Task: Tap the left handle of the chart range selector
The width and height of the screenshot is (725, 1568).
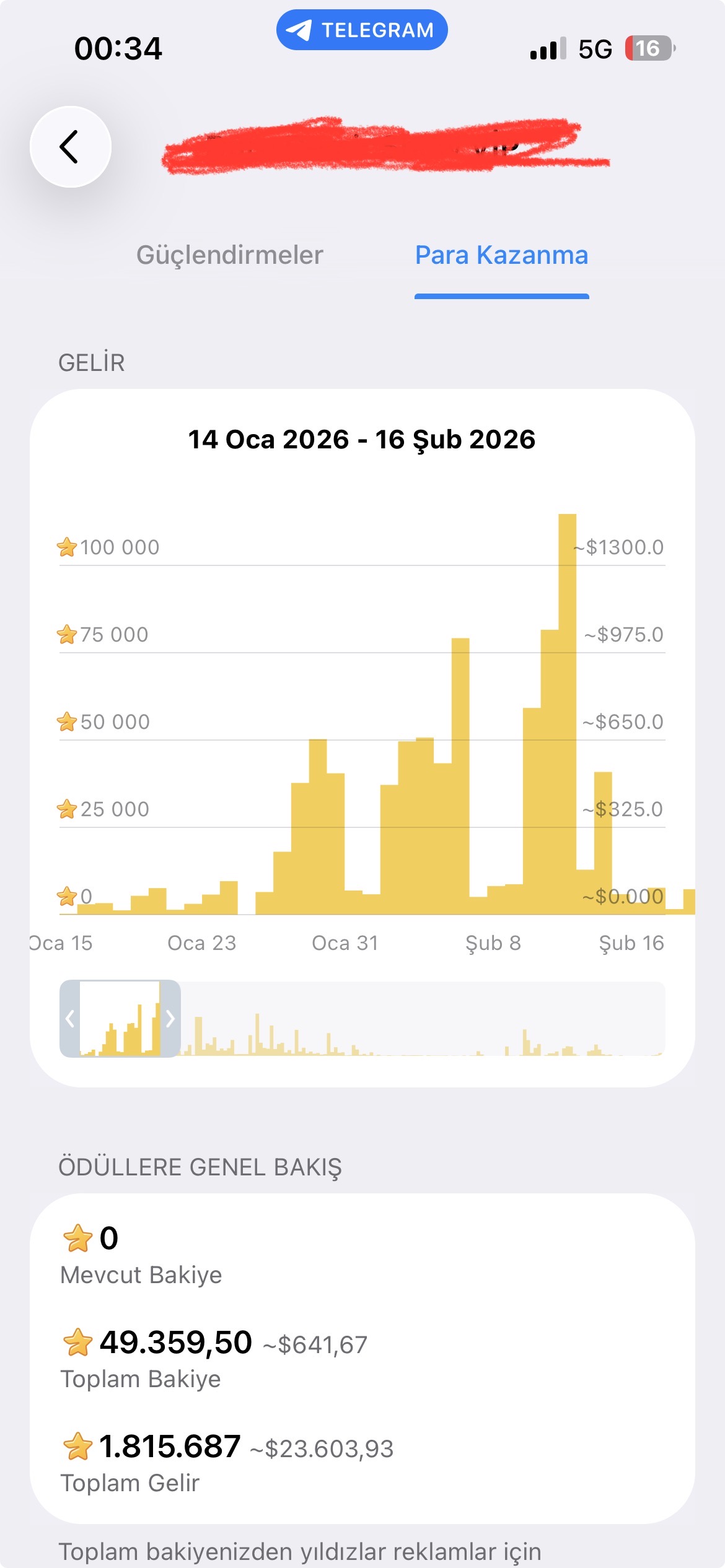Action: coord(70,1019)
